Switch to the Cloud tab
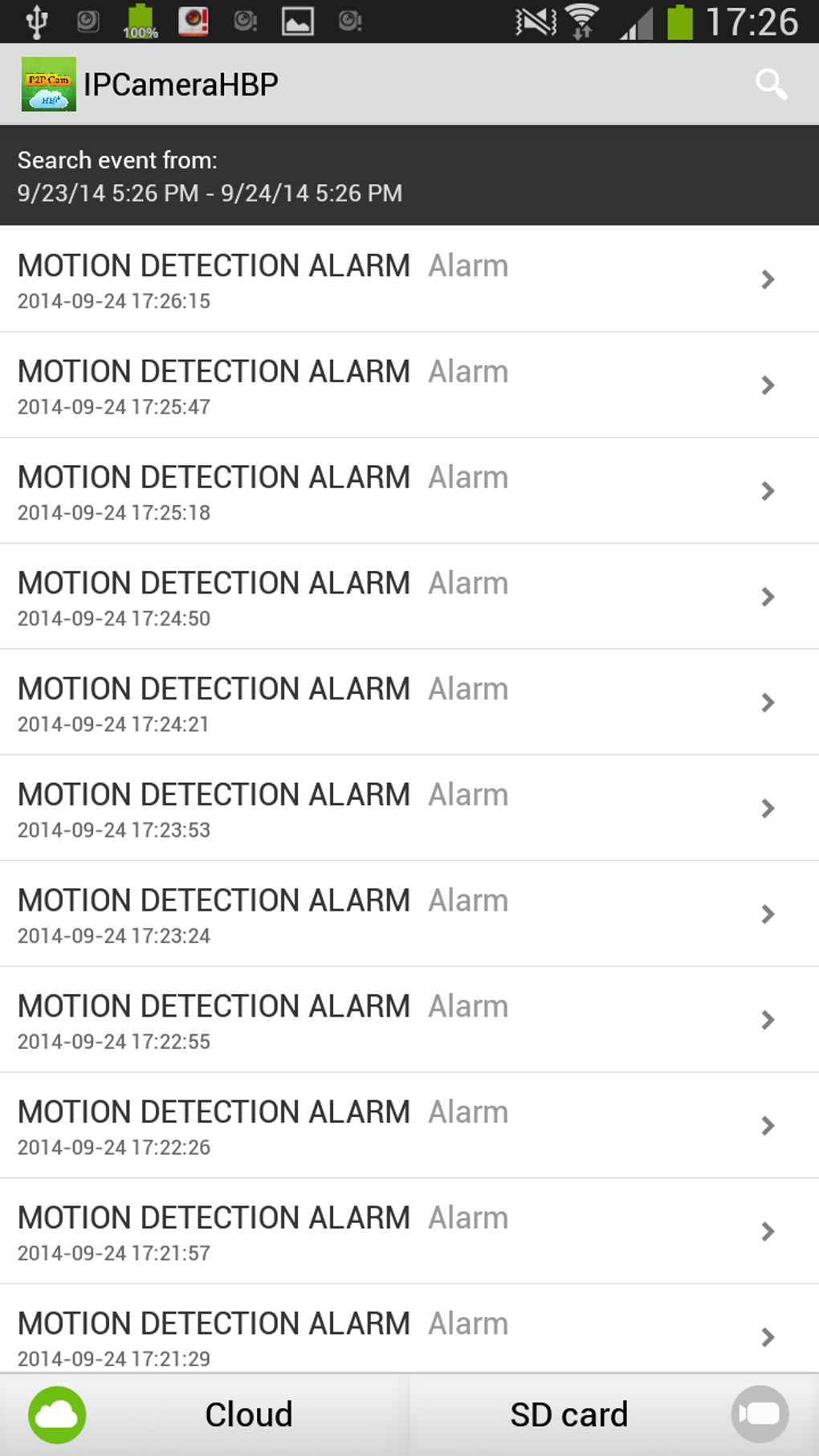This screenshot has width=819, height=1456. point(205,1414)
